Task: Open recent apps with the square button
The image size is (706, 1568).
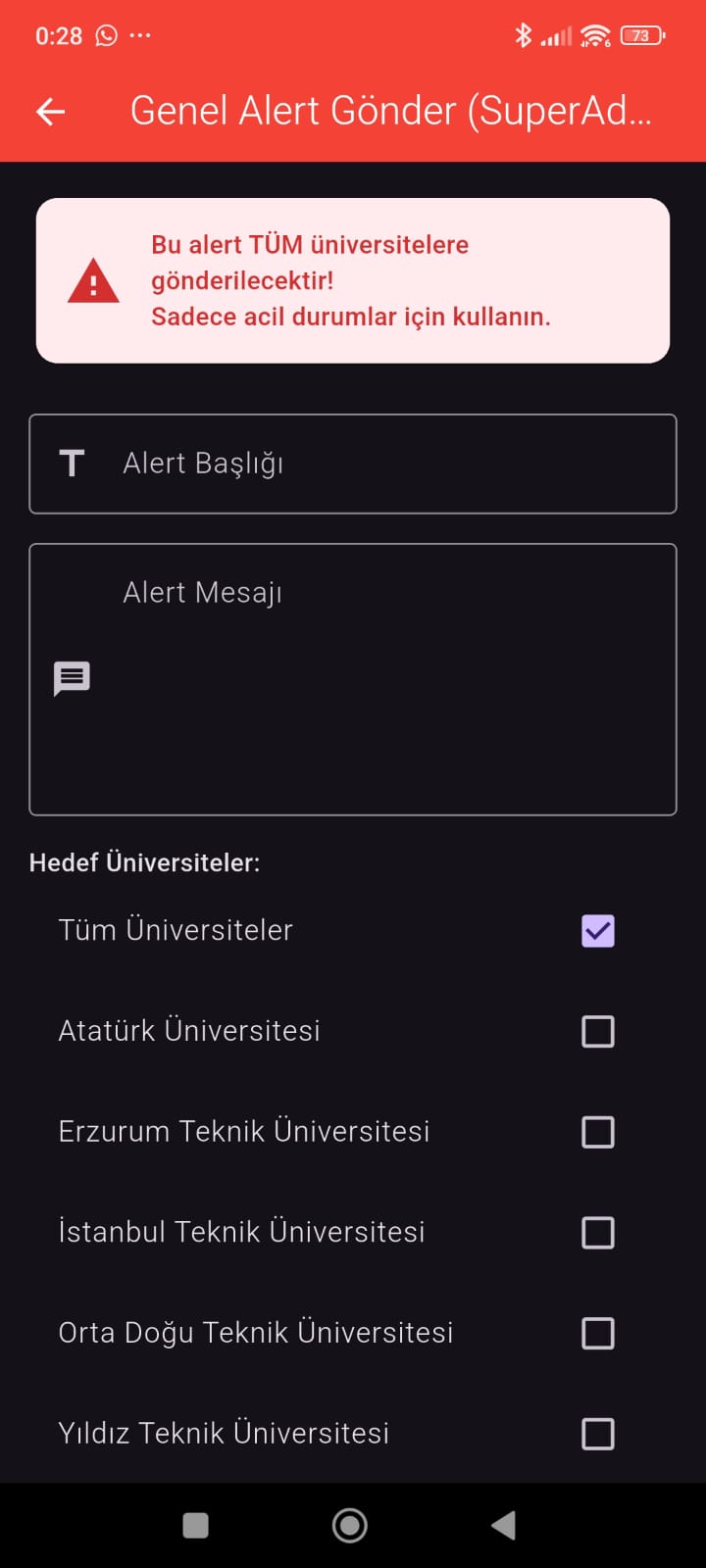Action: (x=195, y=1525)
